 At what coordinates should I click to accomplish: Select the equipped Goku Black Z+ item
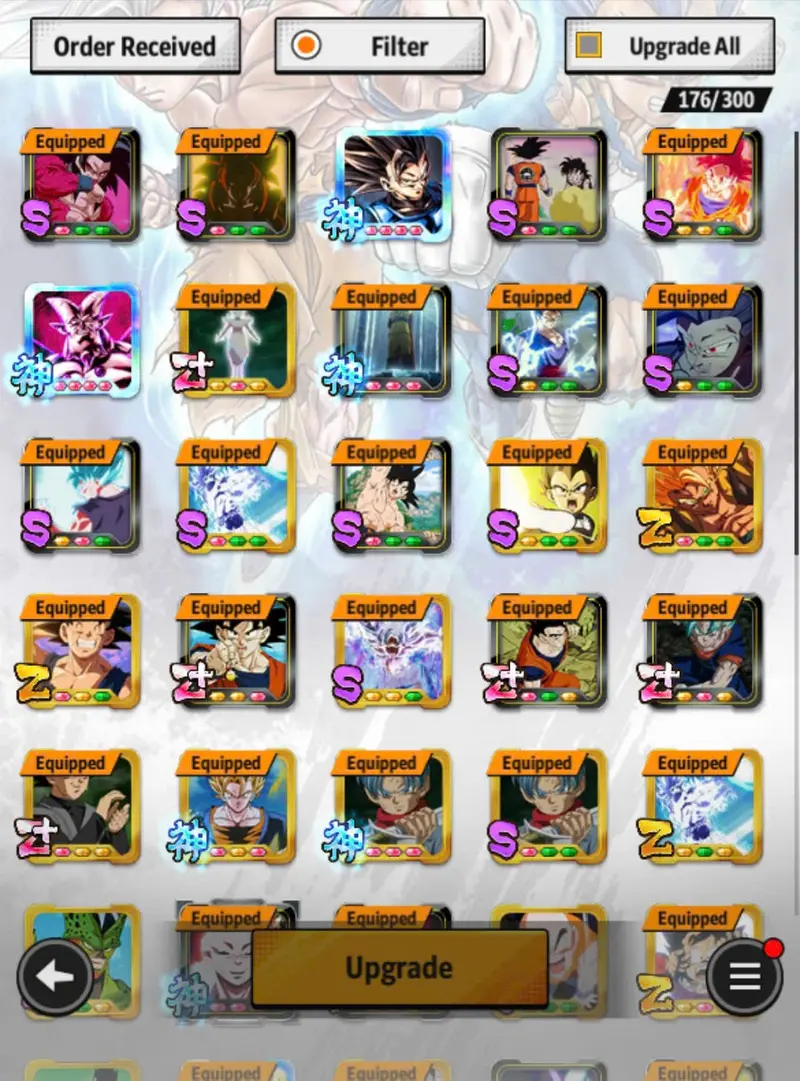(x=82, y=808)
